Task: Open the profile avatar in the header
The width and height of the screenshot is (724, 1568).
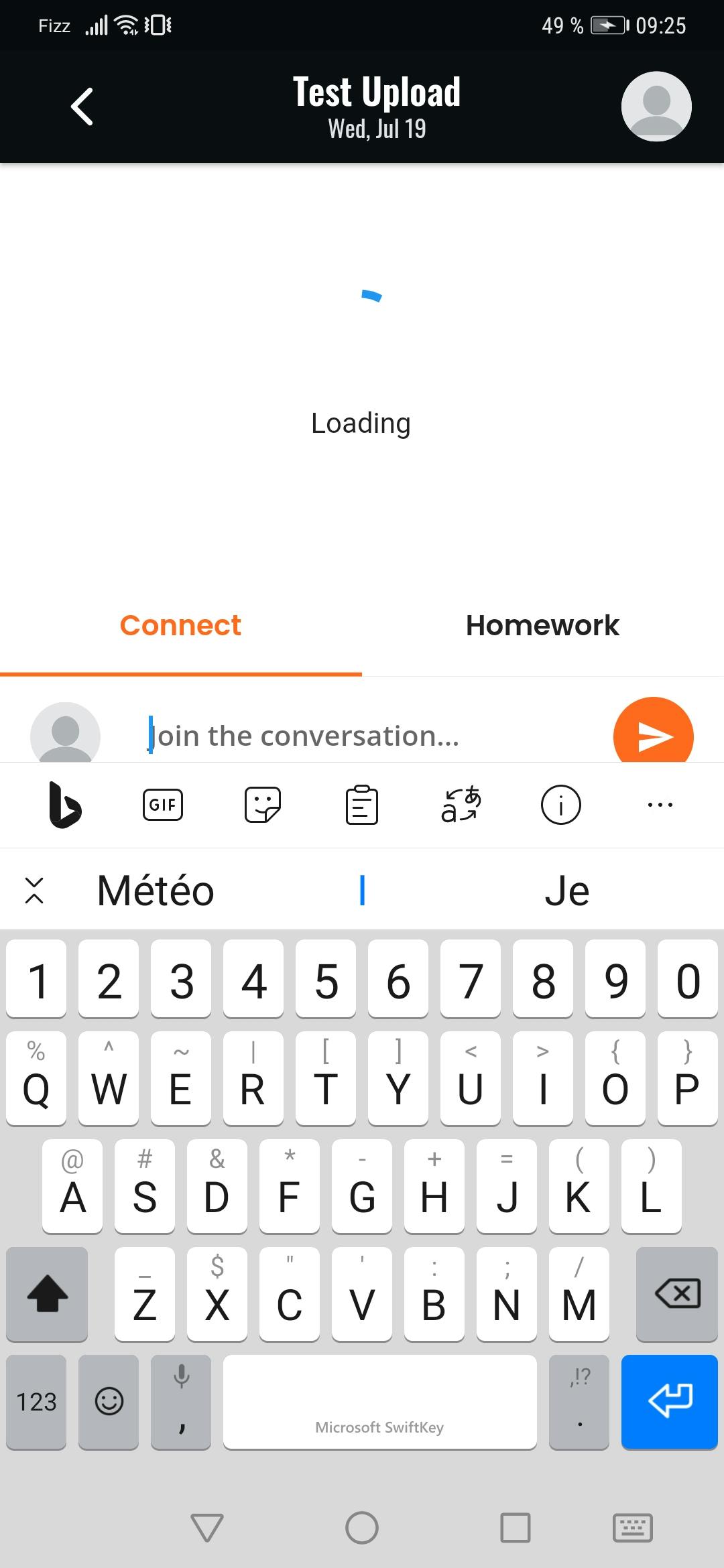Action: pyautogui.click(x=656, y=107)
